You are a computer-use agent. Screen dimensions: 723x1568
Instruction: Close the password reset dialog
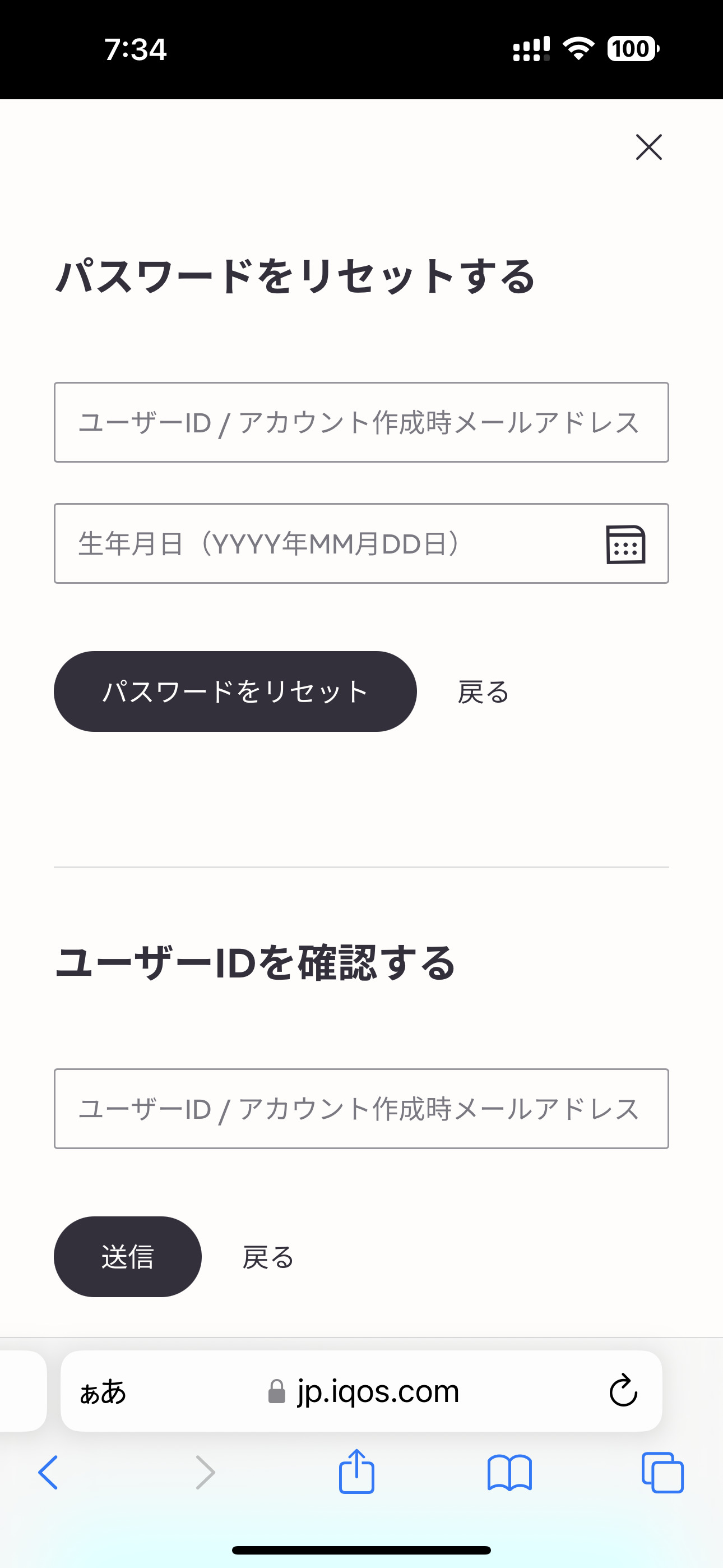(649, 147)
